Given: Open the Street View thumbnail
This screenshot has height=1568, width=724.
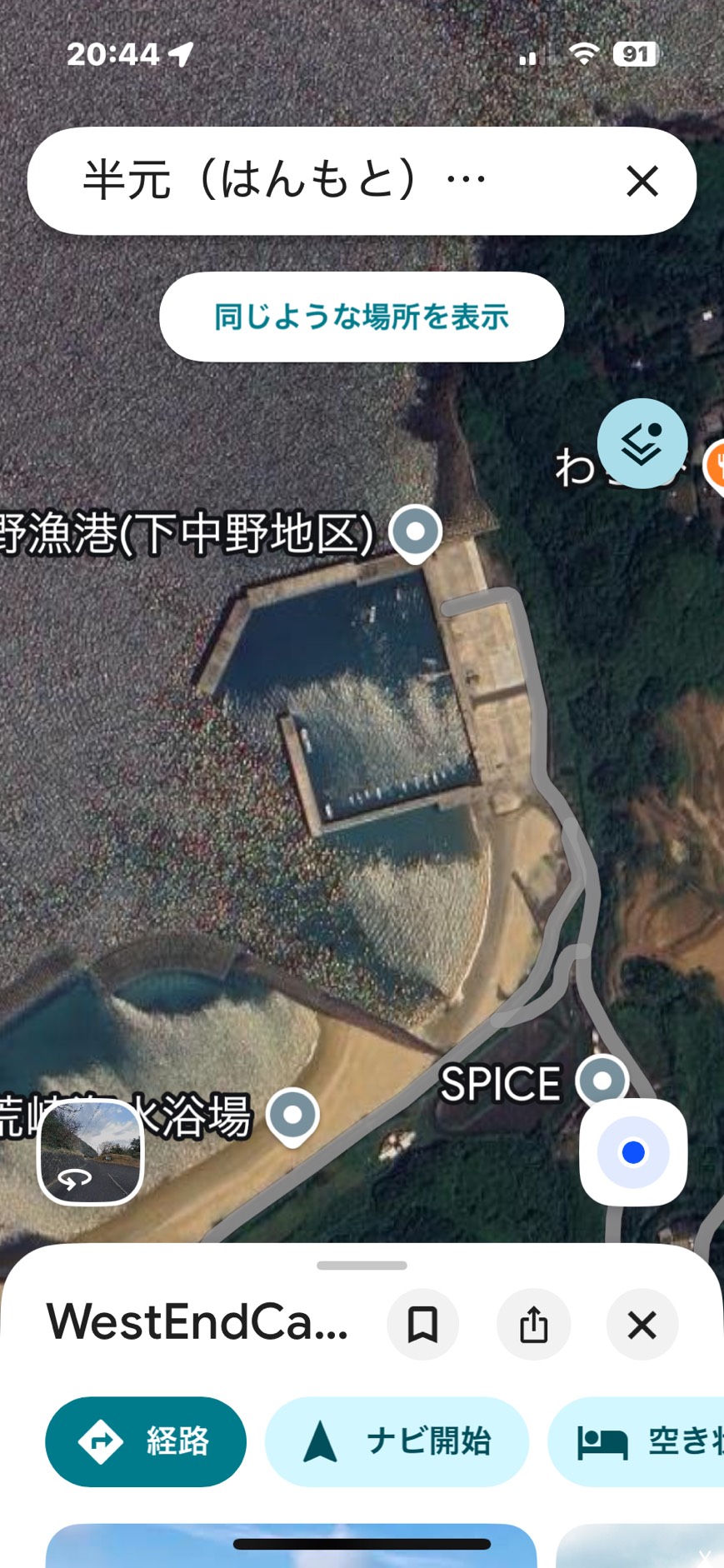Looking at the screenshot, I should coord(91,1152).
